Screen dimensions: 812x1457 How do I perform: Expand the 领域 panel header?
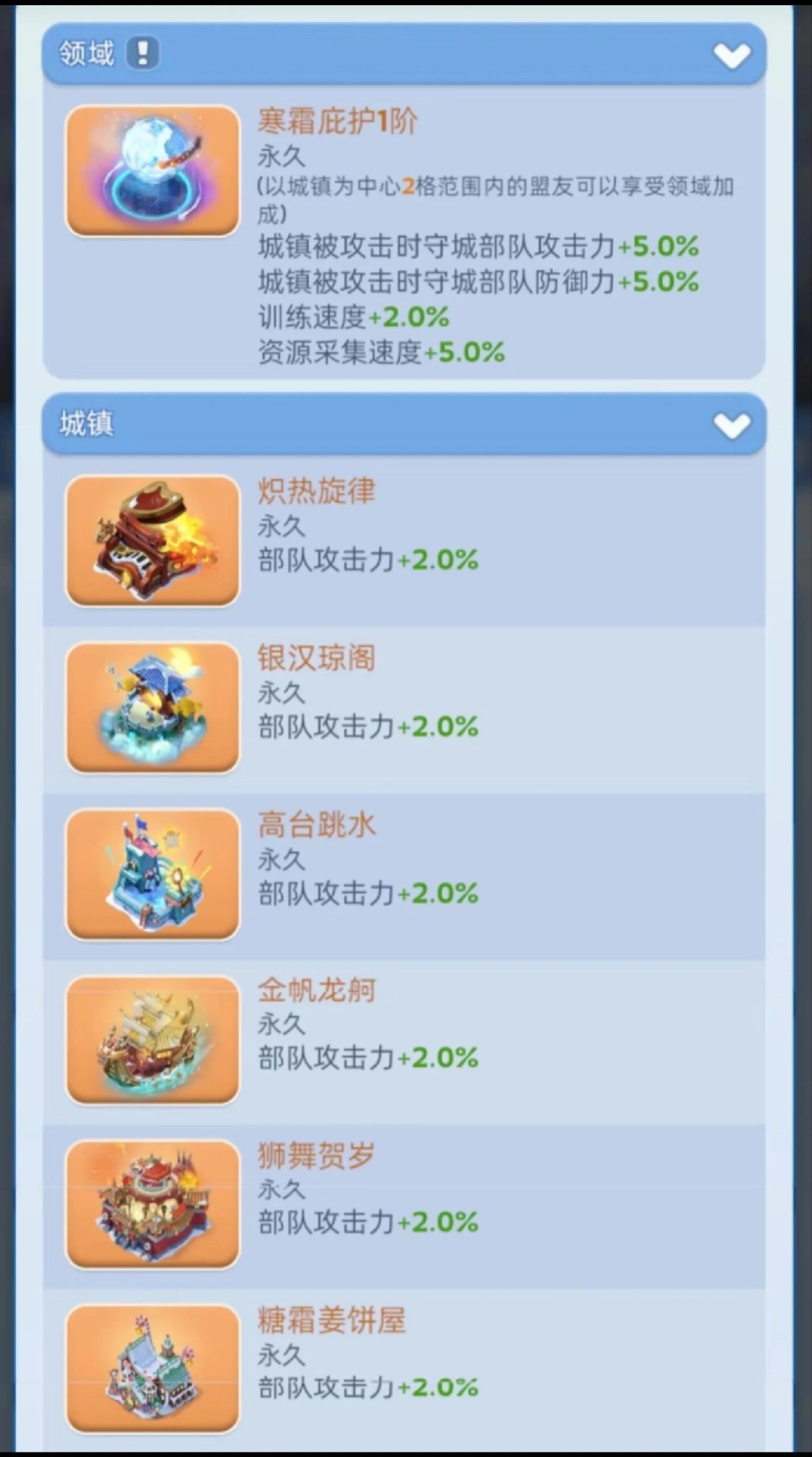point(398,54)
